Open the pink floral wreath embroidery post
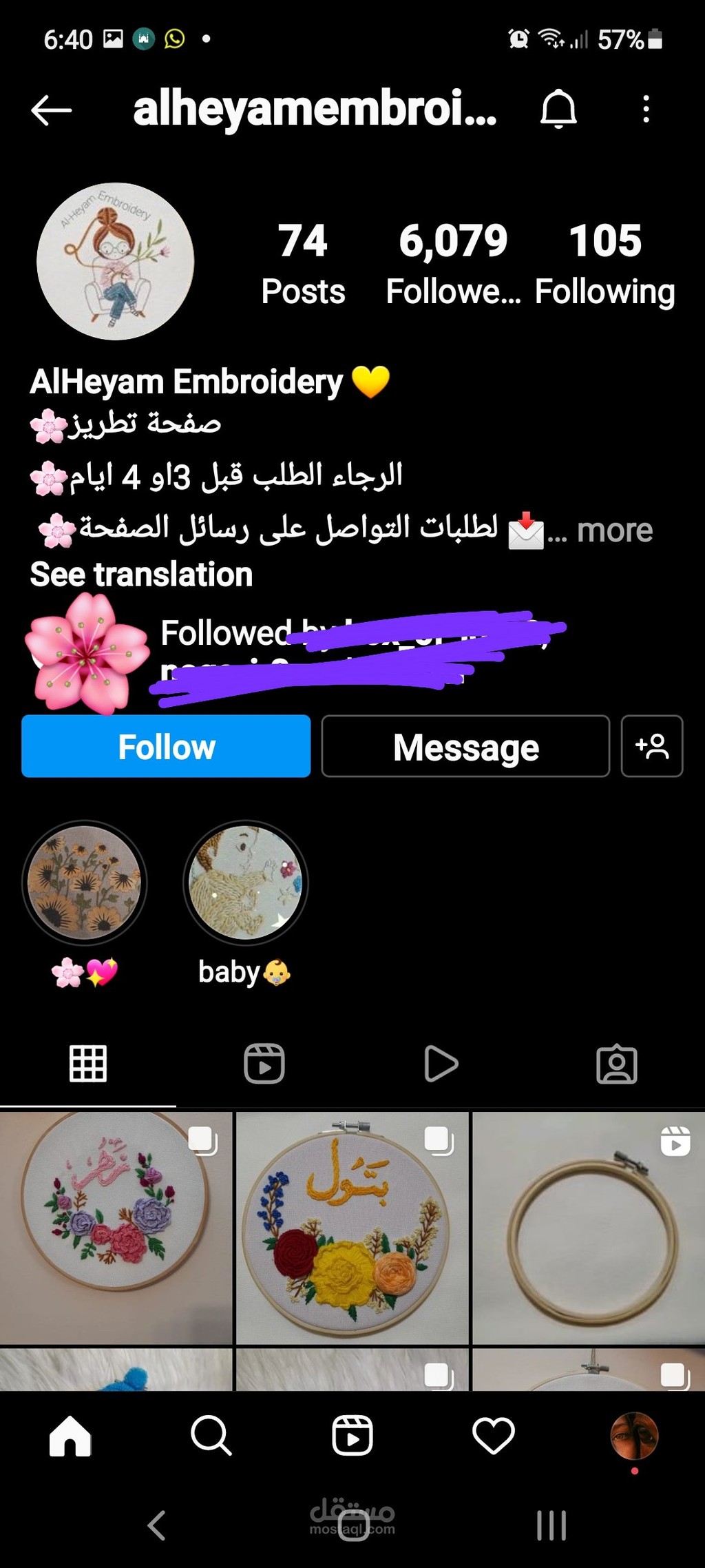 tap(116, 1228)
